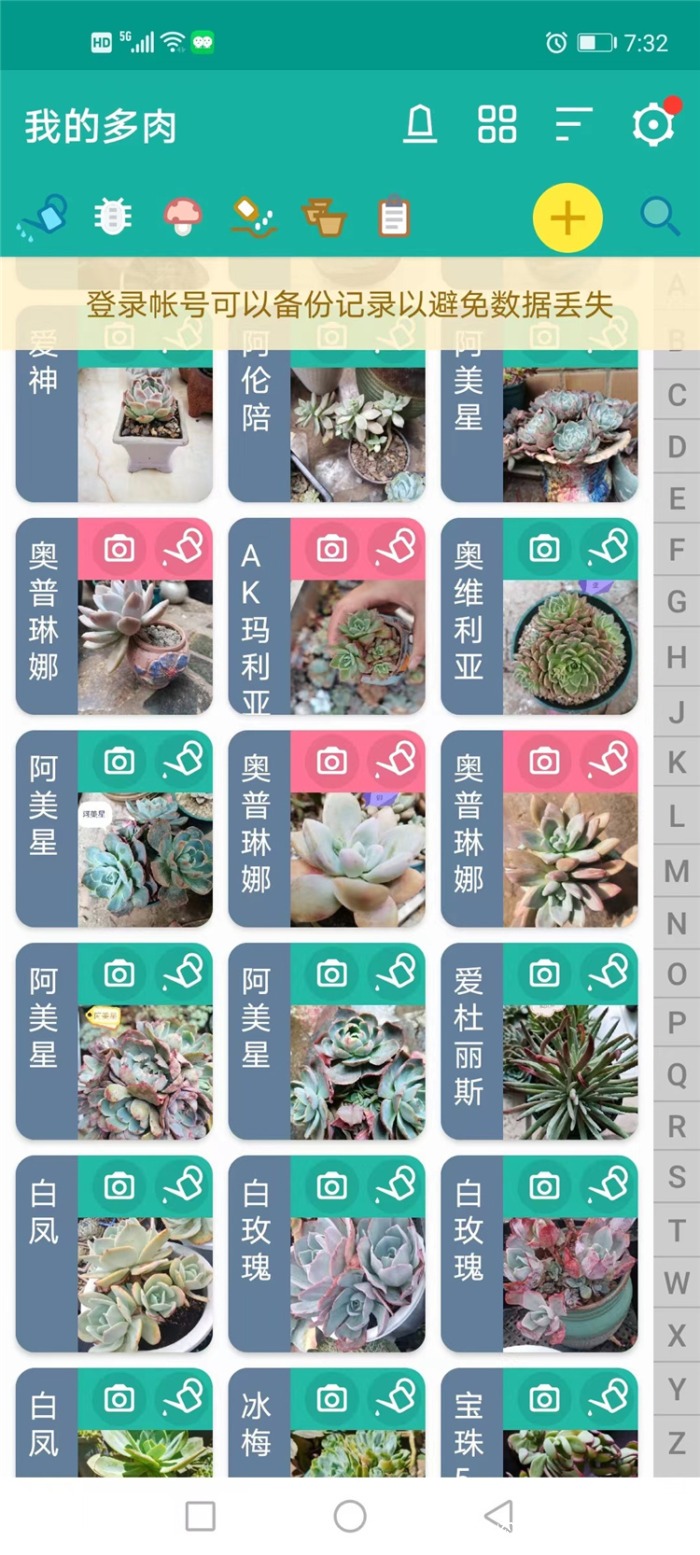This screenshot has height=1555, width=700.
Task: Open the sort options icon
Action: pyautogui.click(x=574, y=125)
